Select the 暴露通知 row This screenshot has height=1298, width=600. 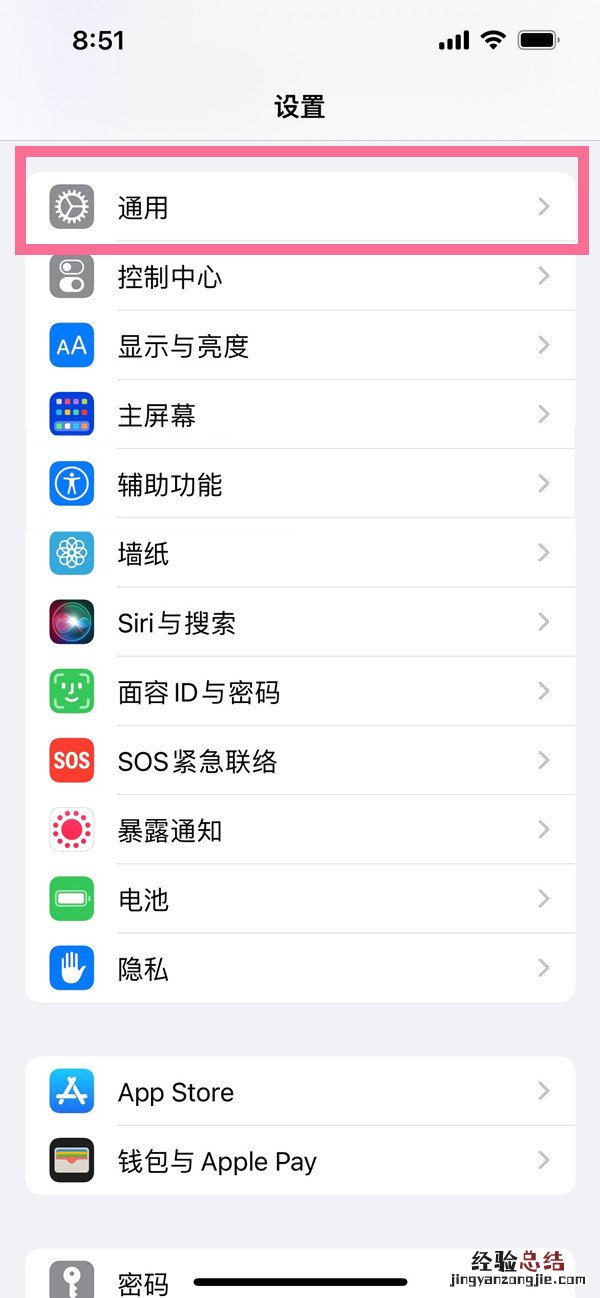[x=300, y=830]
